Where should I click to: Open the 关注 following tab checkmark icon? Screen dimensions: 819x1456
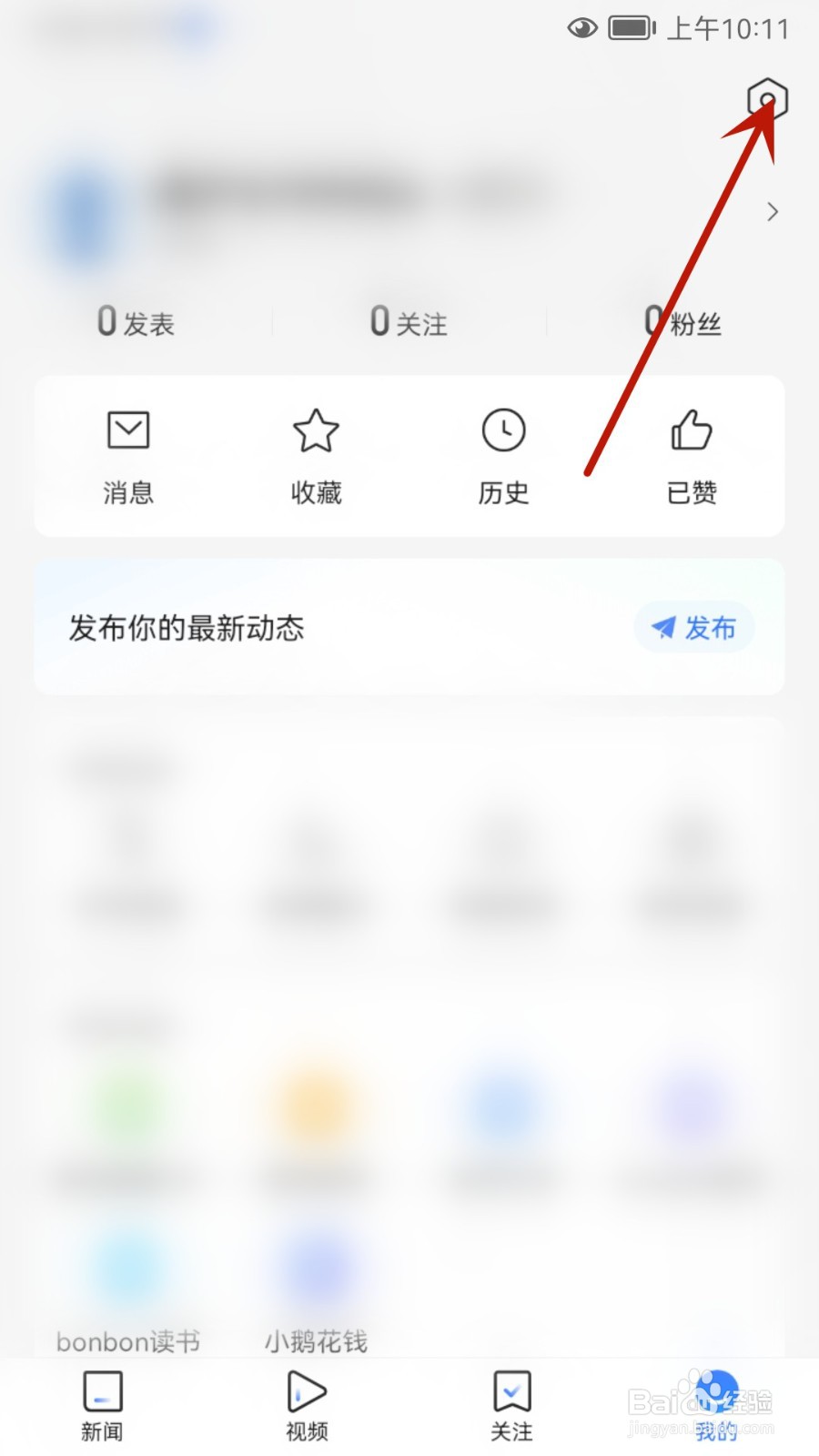511,1392
